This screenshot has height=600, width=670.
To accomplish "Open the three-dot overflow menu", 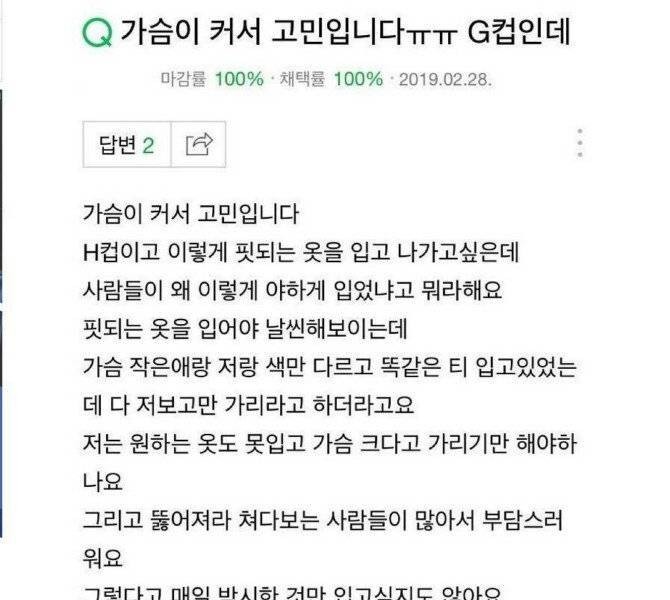I will [580, 145].
